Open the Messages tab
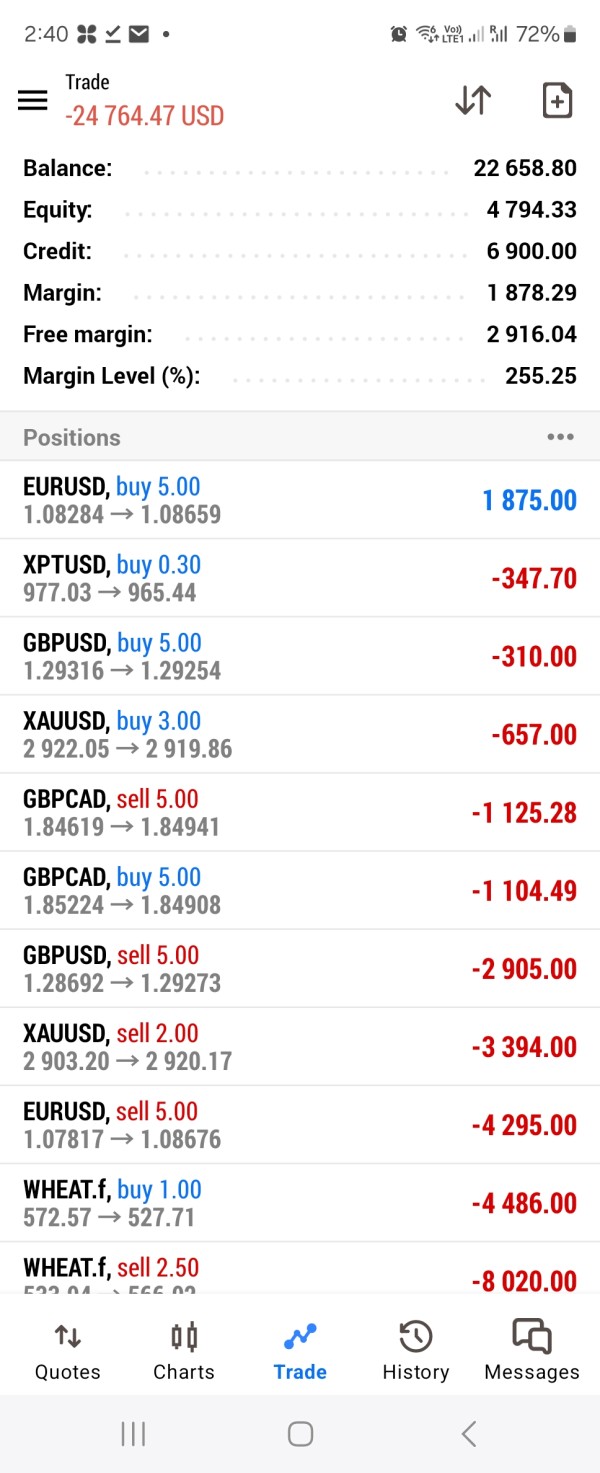The image size is (600, 1473). pyautogui.click(x=532, y=1350)
